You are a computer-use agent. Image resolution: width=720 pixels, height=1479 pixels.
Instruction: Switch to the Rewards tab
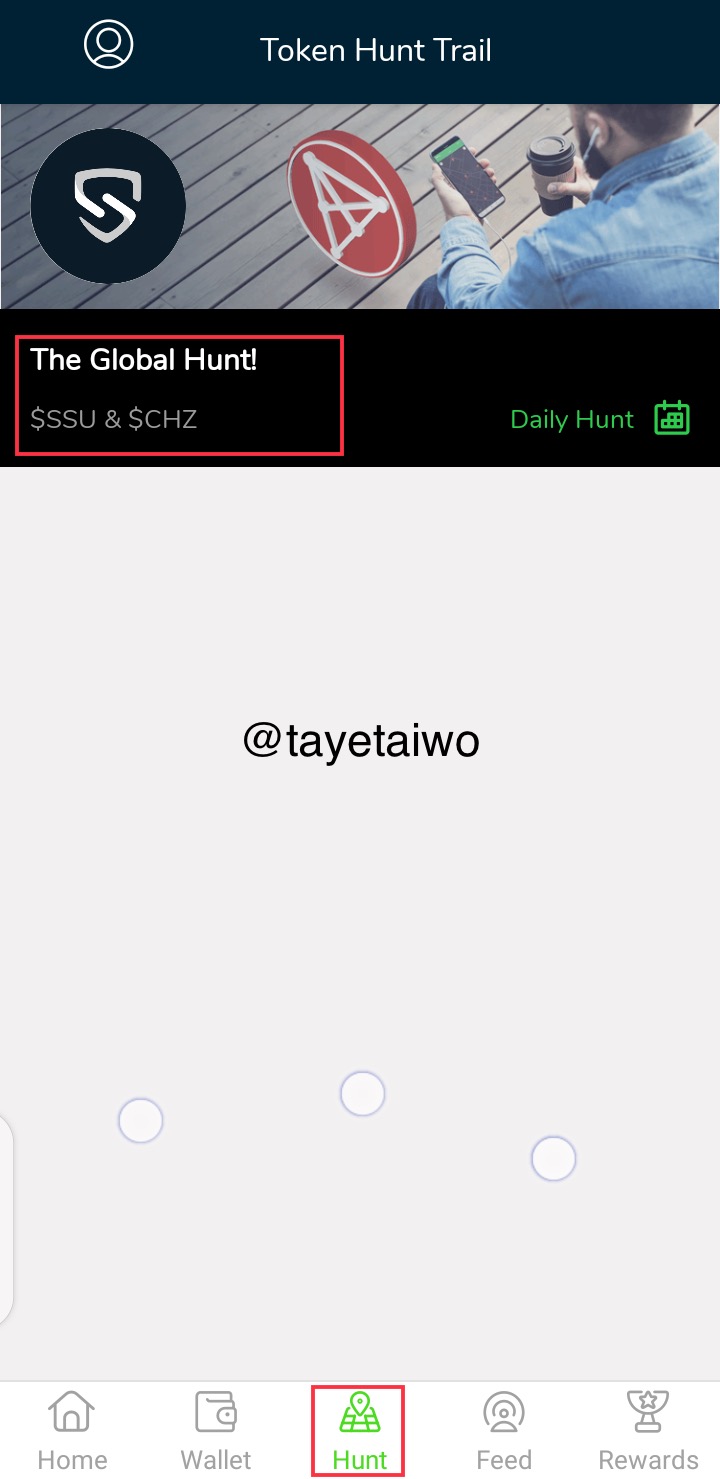click(648, 1431)
